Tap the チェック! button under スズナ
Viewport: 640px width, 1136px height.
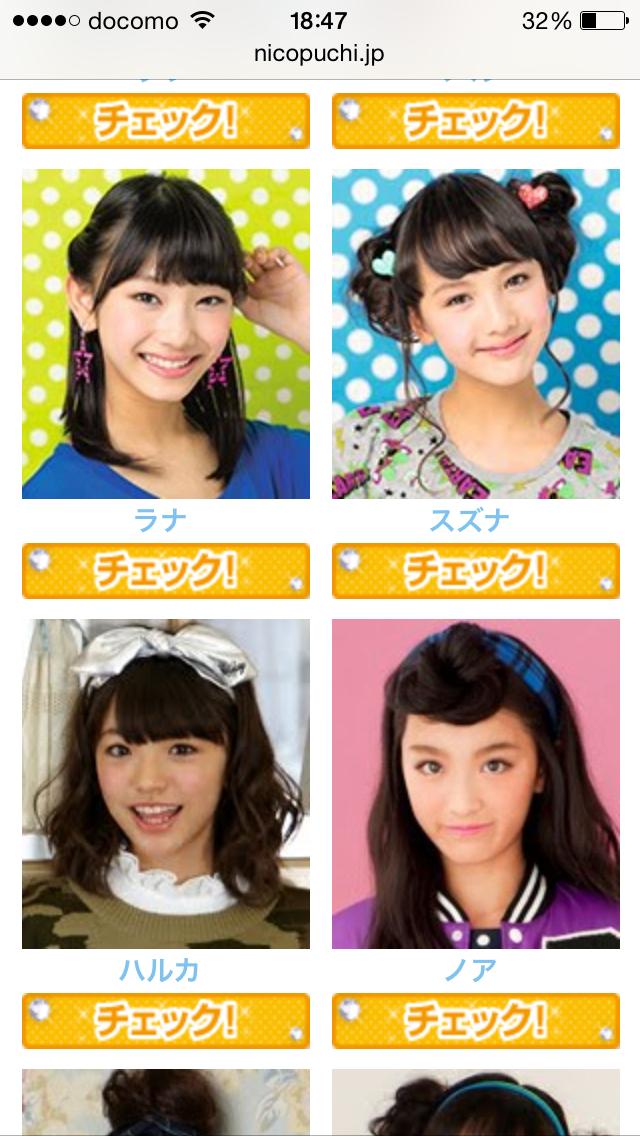pos(476,571)
